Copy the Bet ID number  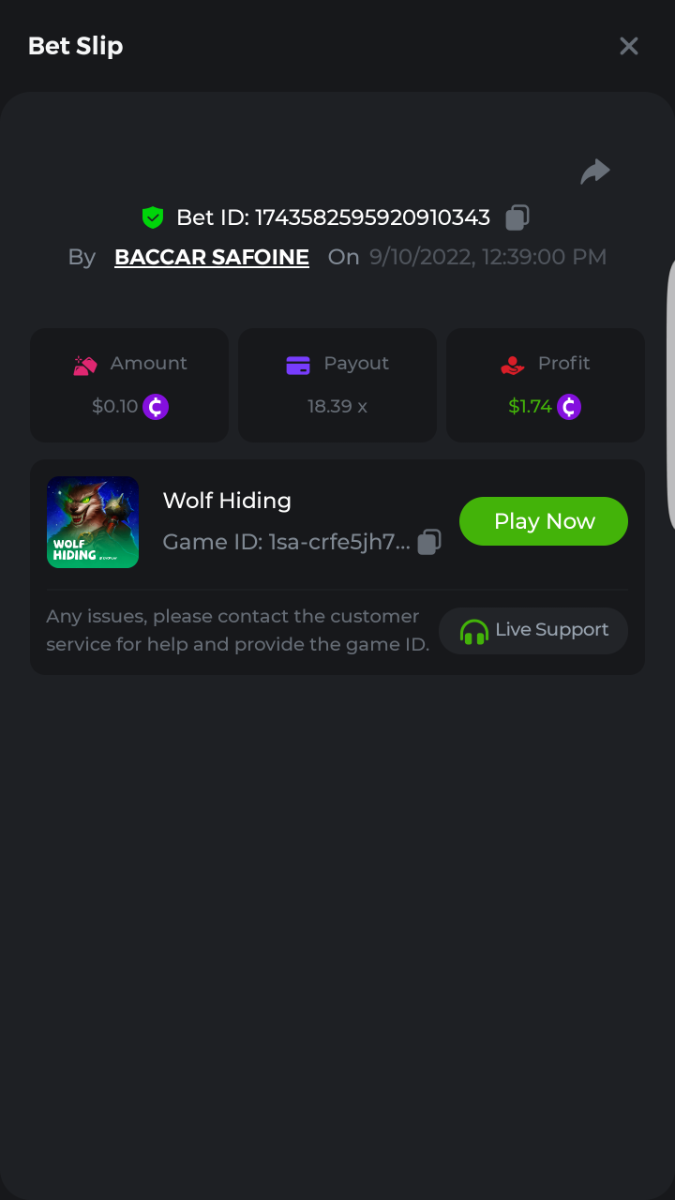click(x=517, y=217)
